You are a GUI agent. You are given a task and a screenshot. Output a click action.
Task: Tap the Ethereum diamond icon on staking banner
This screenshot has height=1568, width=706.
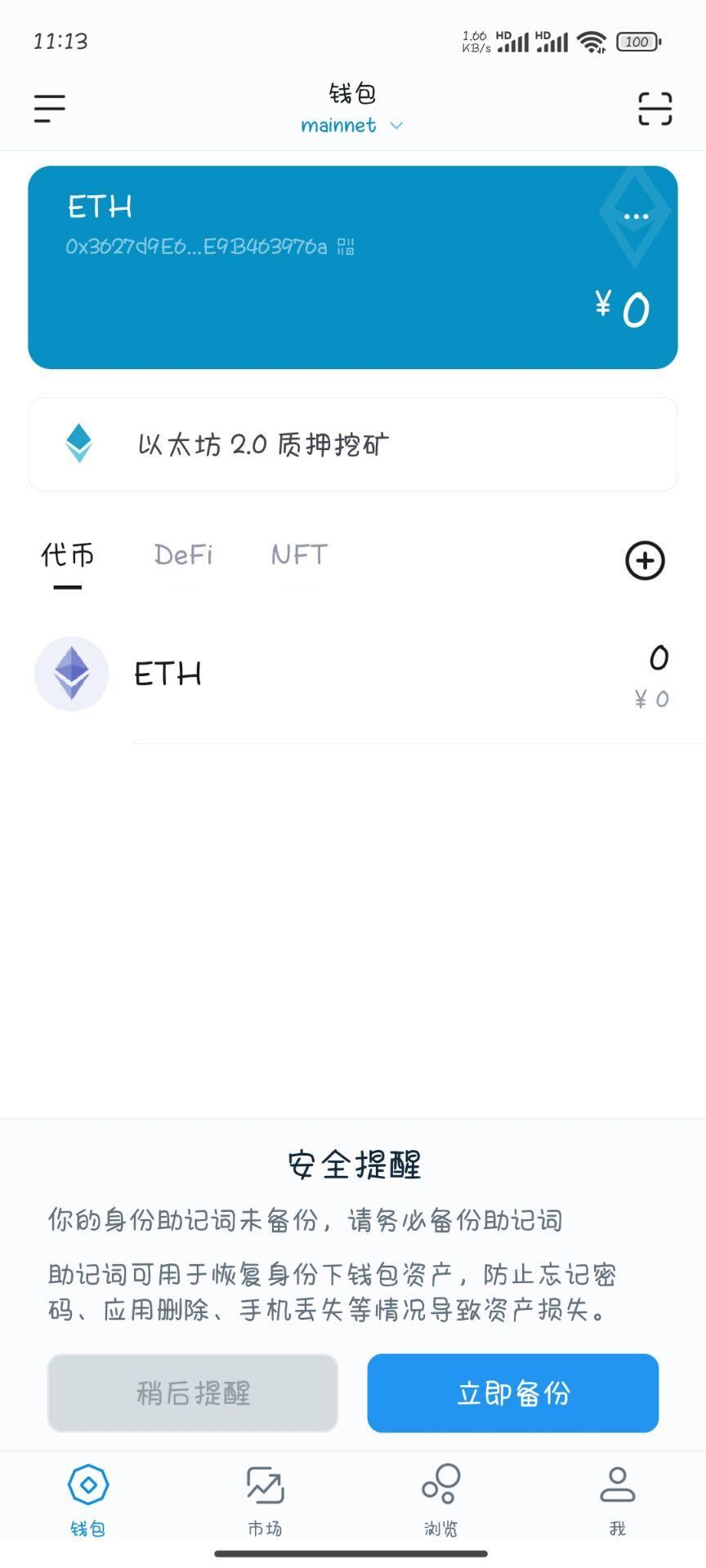(79, 444)
